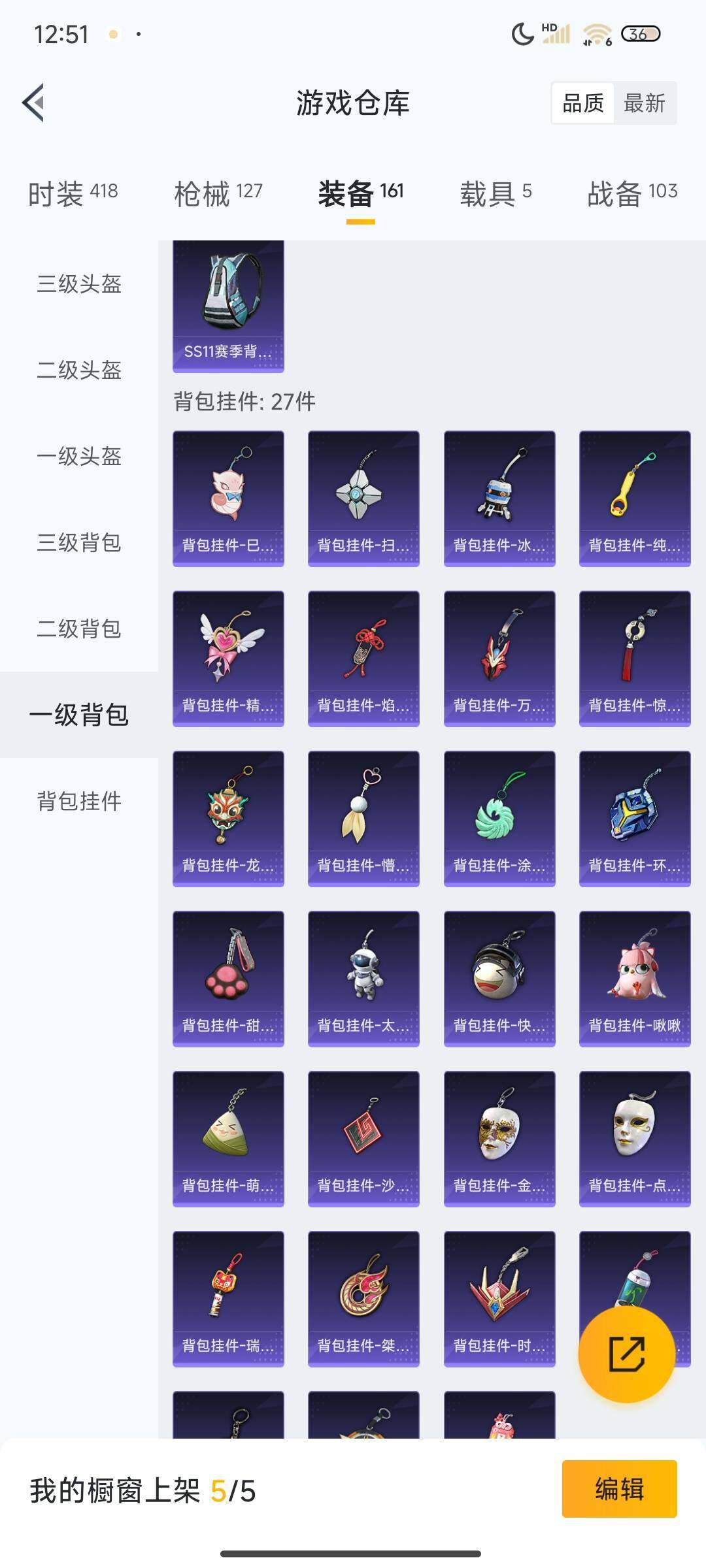Image resolution: width=706 pixels, height=1568 pixels.
Task: View the 背包挂件-萌 zongzi charm
Action: [x=228, y=1138]
